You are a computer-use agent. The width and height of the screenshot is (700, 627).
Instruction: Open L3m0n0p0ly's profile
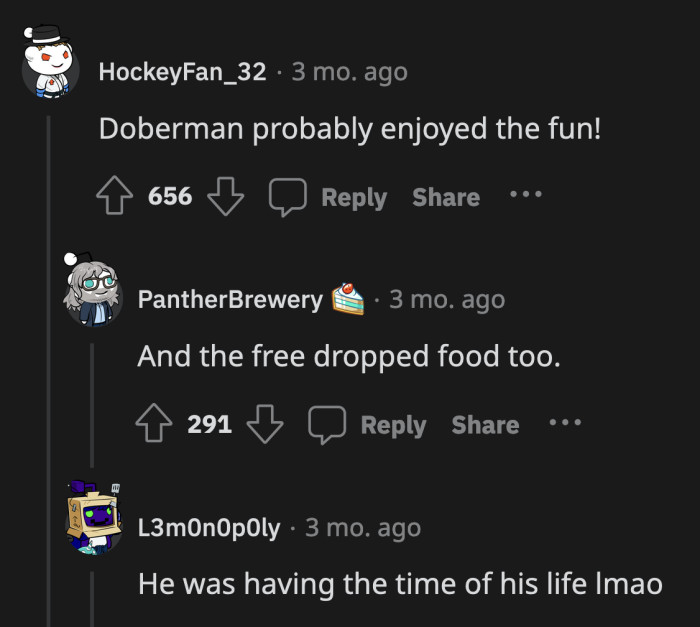pyautogui.click(x=209, y=527)
